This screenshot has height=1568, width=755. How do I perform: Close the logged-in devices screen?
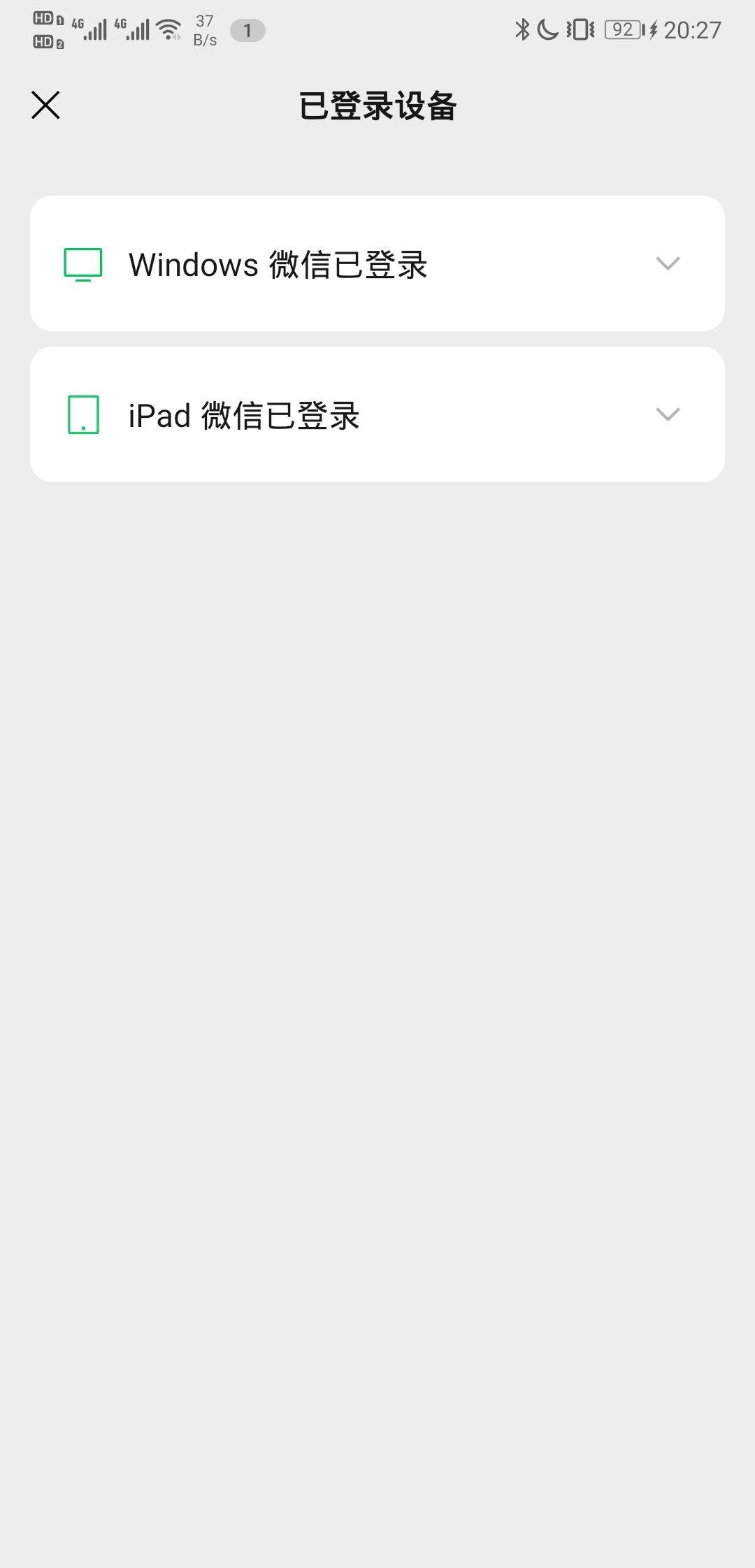(x=45, y=106)
